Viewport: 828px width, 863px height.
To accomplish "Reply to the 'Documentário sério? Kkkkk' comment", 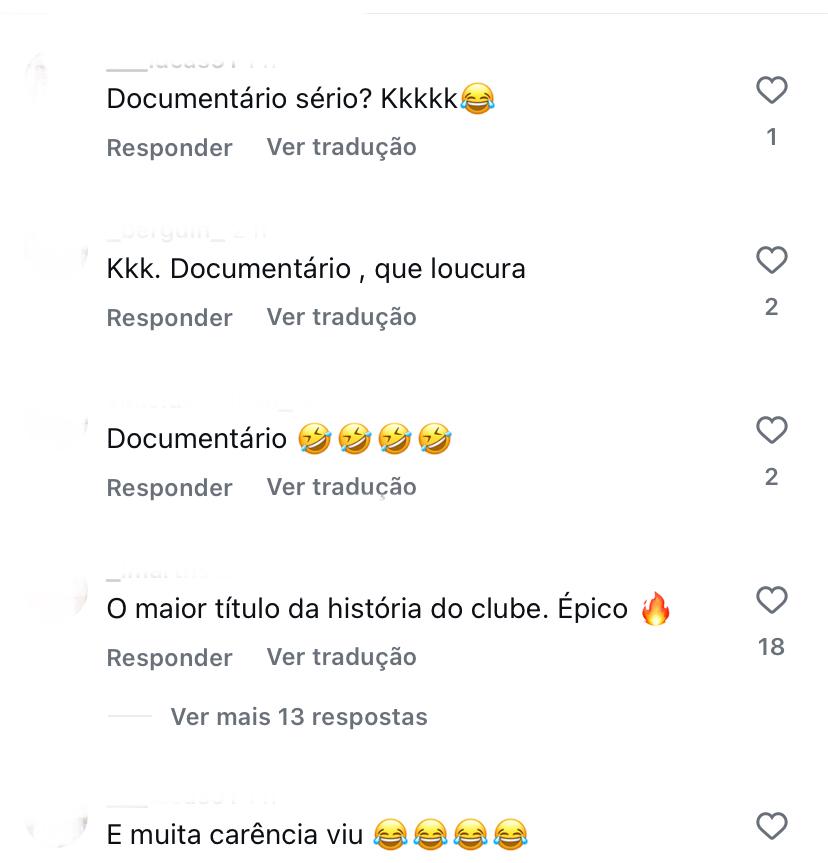I will click(x=169, y=147).
